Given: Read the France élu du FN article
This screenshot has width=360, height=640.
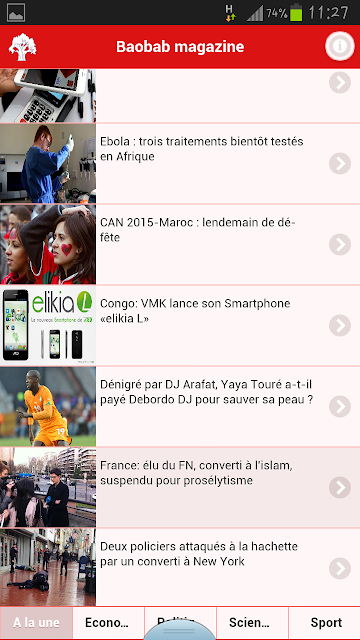Looking at the screenshot, I should pos(180,487).
